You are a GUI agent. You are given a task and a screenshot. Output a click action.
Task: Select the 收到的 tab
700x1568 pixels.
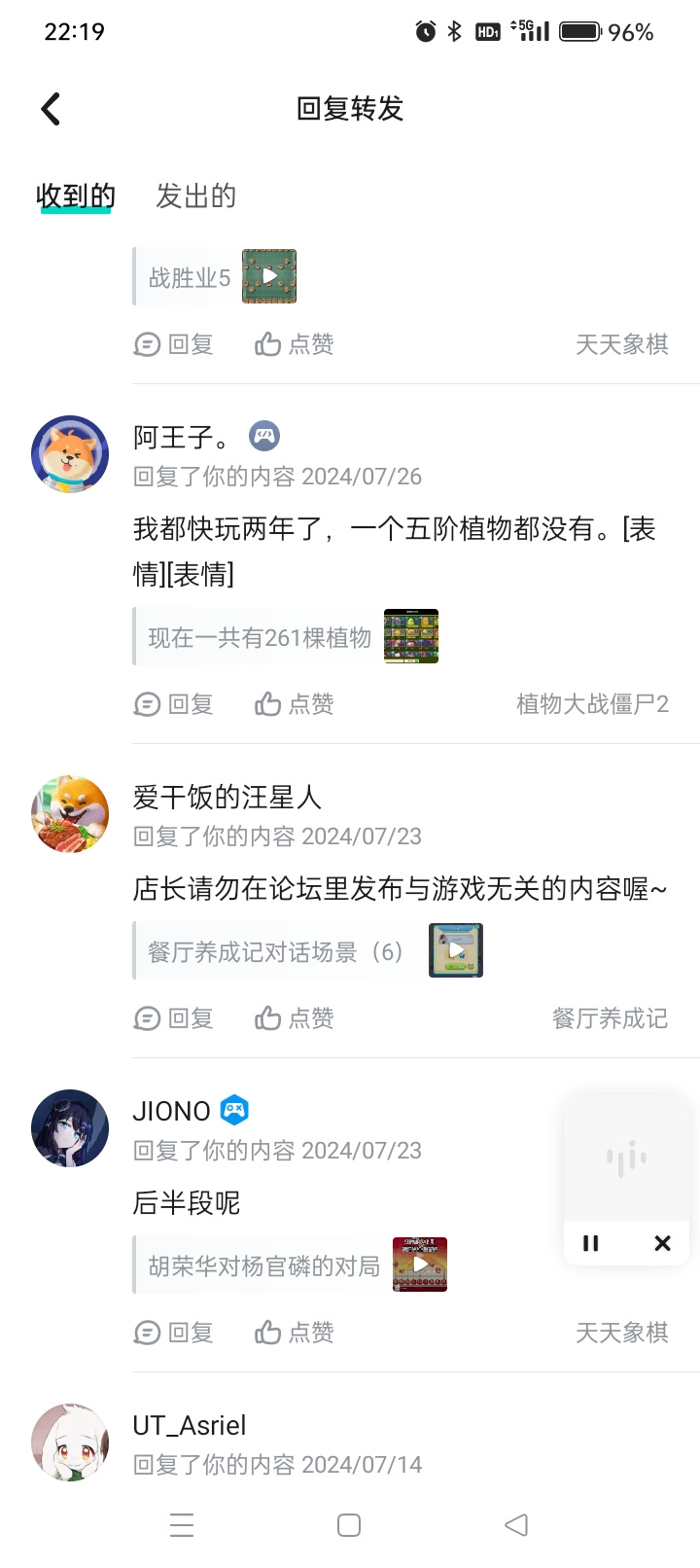coord(76,196)
